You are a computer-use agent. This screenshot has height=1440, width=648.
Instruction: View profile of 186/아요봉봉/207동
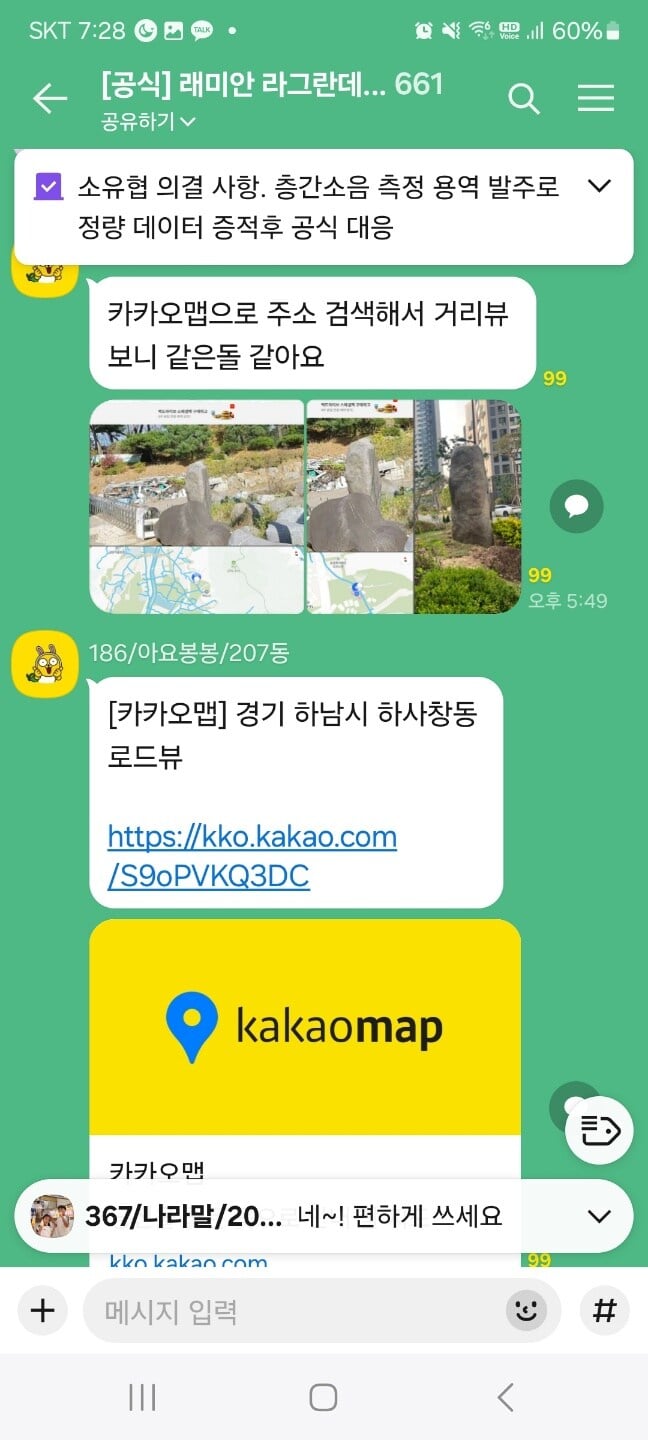[x=45, y=664]
